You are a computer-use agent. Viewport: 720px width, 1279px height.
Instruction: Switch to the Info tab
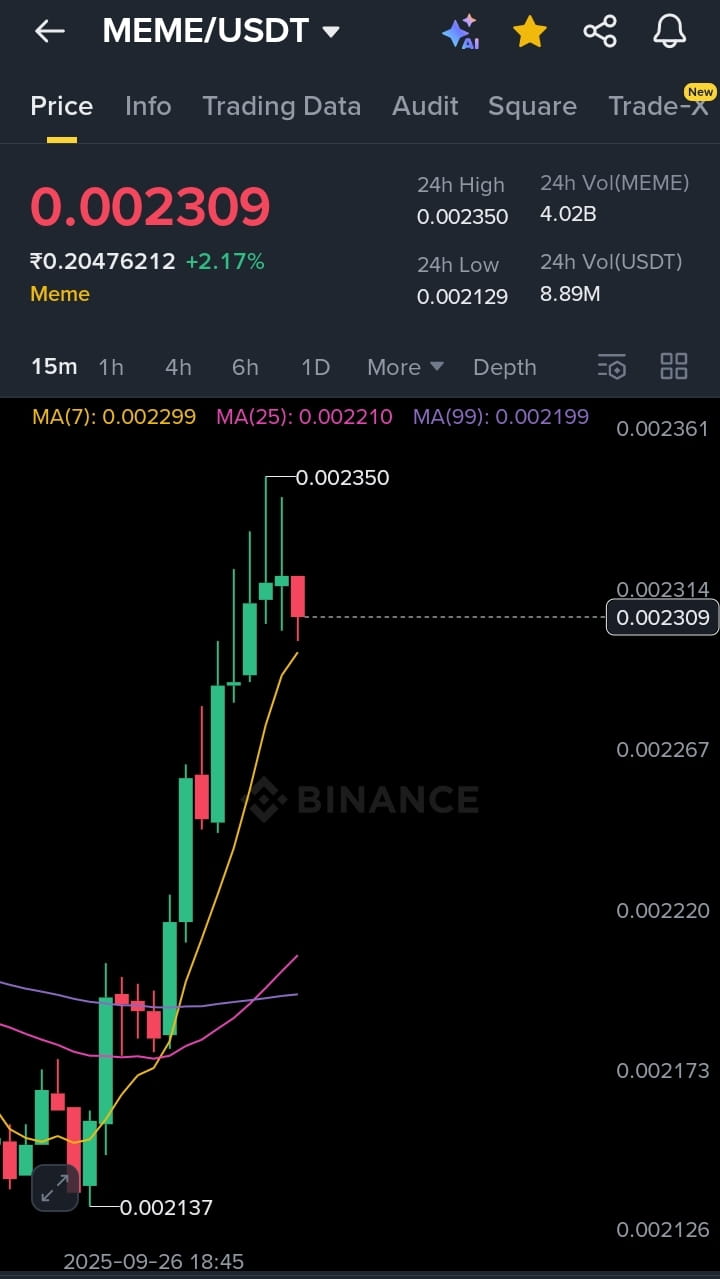click(x=148, y=106)
